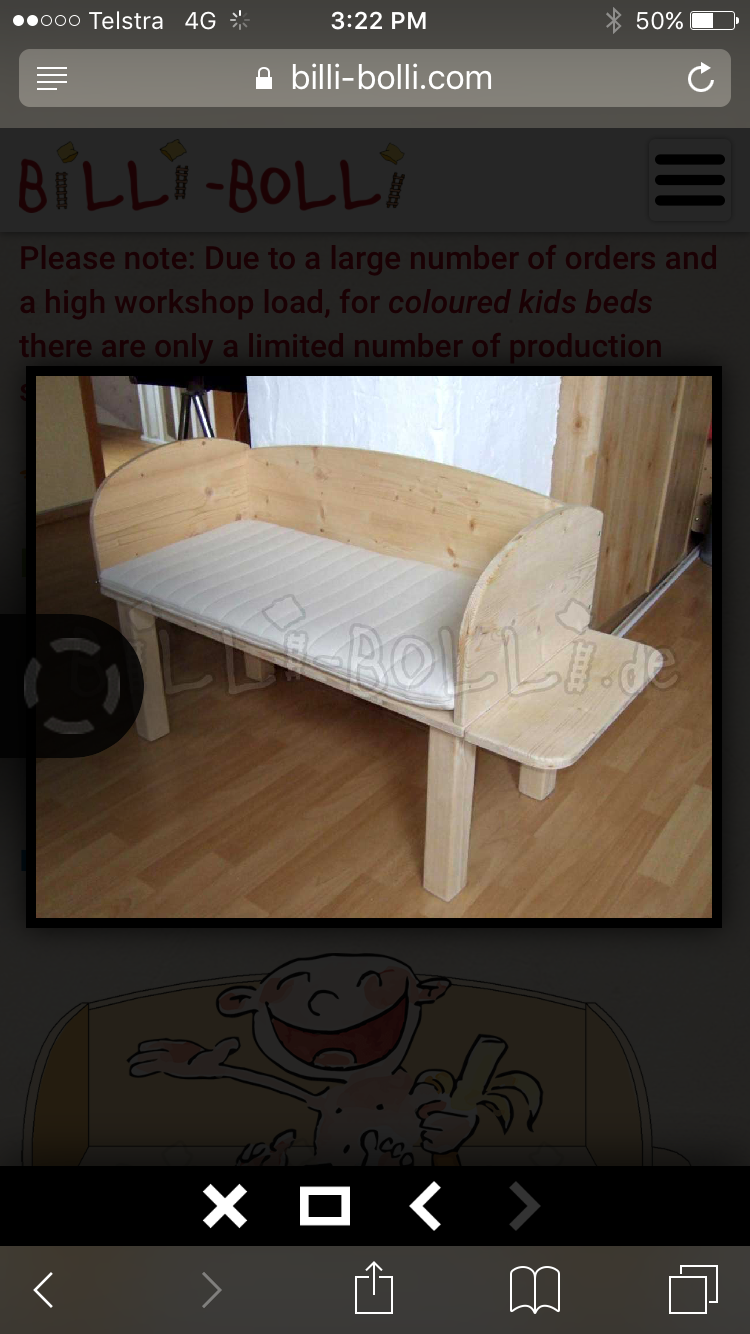750x1334 pixels.
Task: Tap the billi-bolli.com address bar
Action: point(375,78)
